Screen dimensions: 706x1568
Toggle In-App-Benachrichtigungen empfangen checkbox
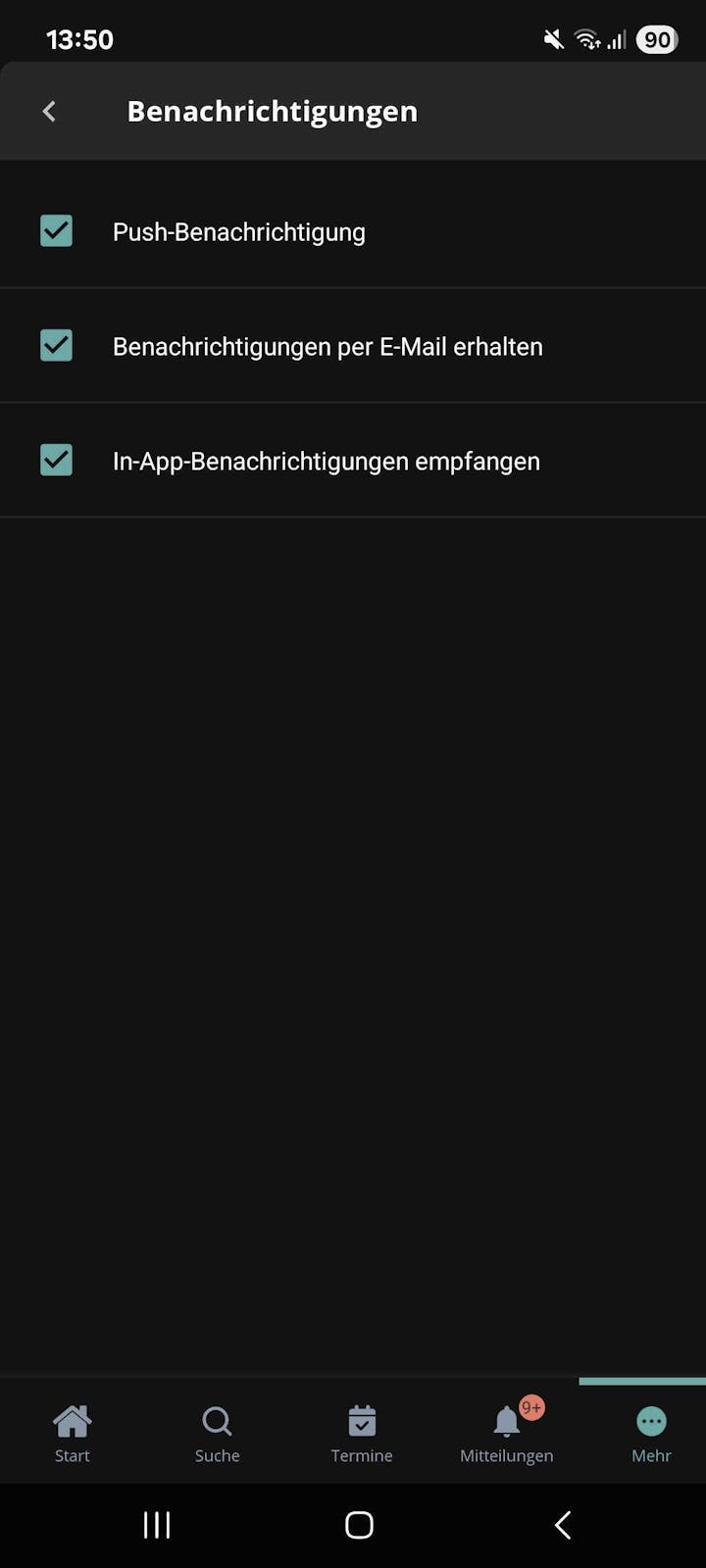(56, 460)
